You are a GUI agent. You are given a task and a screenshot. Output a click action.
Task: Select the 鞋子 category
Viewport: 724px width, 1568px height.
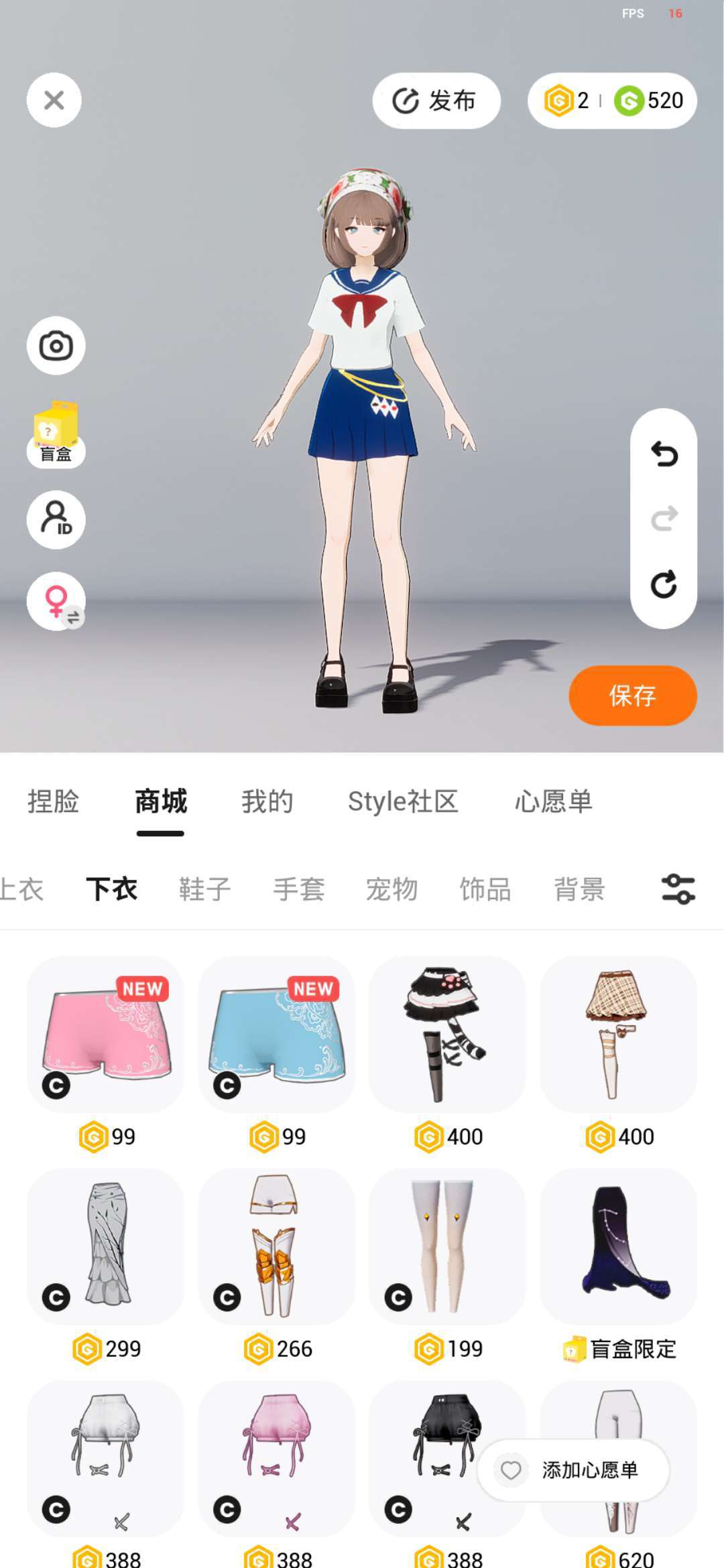[204, 889]
